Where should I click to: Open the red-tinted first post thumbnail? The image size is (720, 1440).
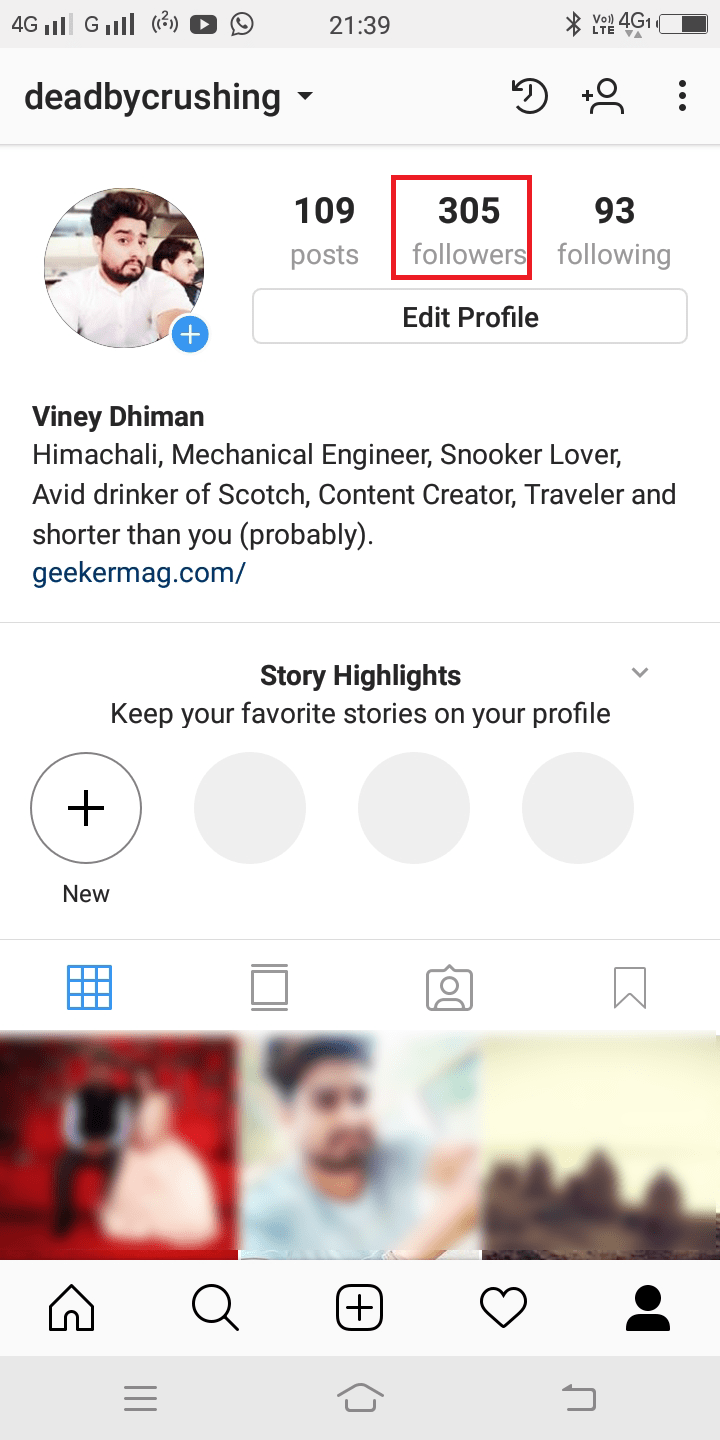pos(119,1146)
